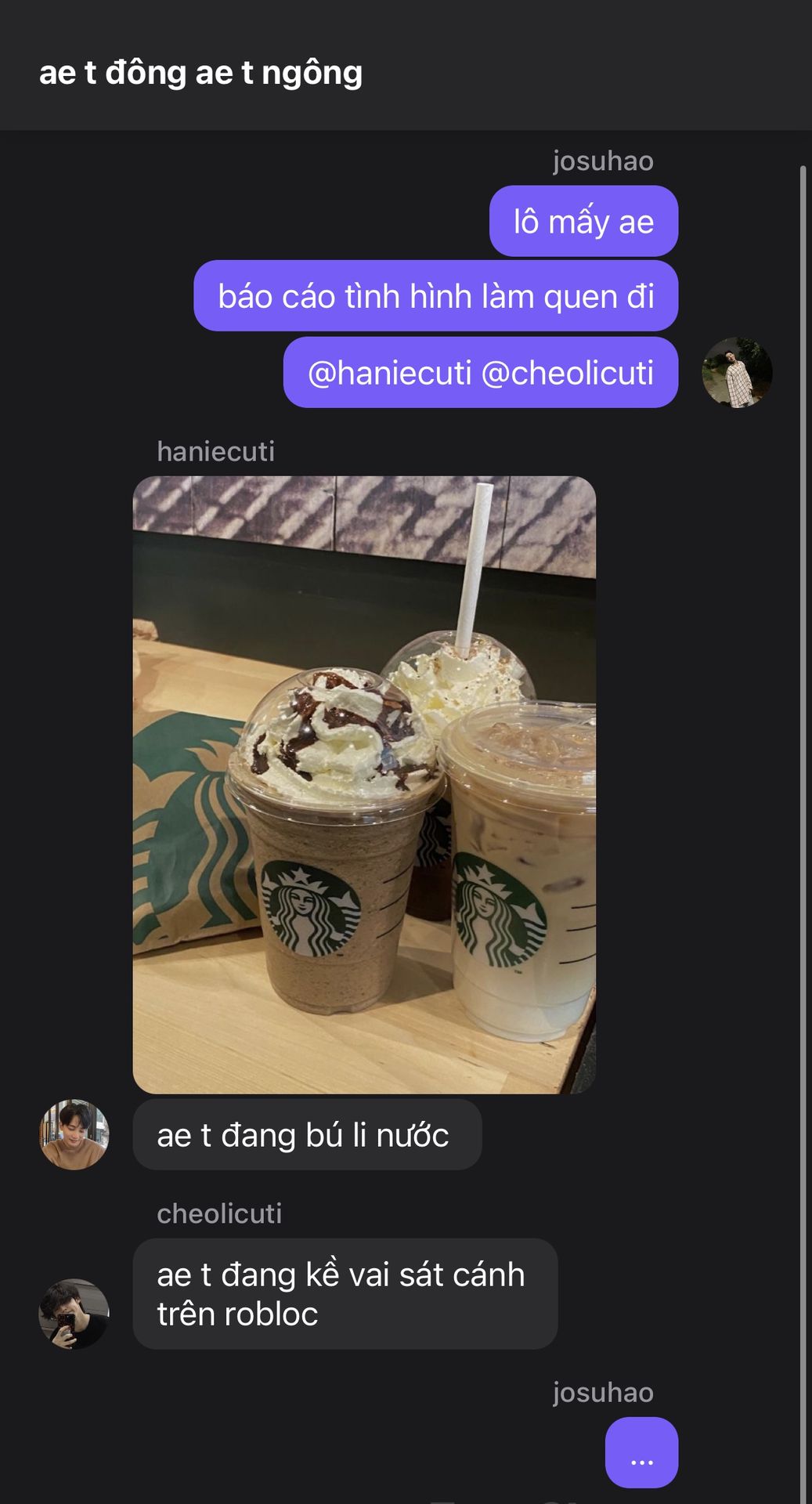Open the Starbucks drinks photo from haniecuti
The width and height of the screenshot is (812, 1504).
(x=364, y=784)
